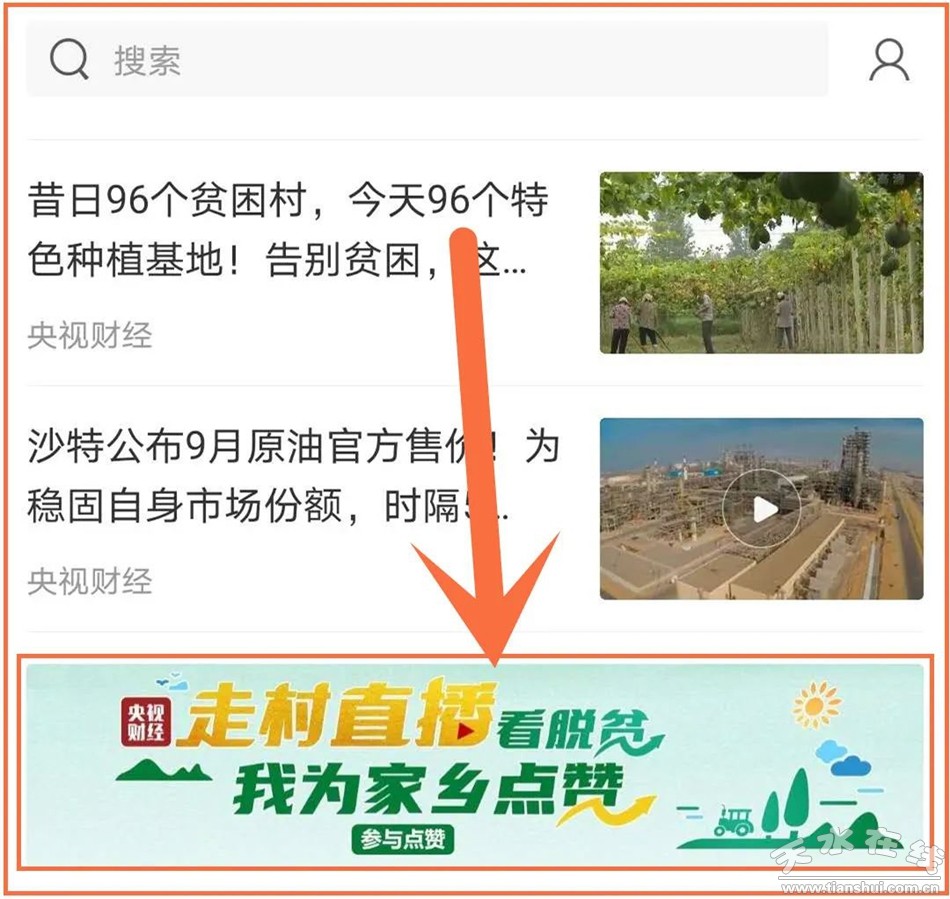Open the 搜索 search box
The width and height of the screenshot is (950, 899).
tap(427, 60)
